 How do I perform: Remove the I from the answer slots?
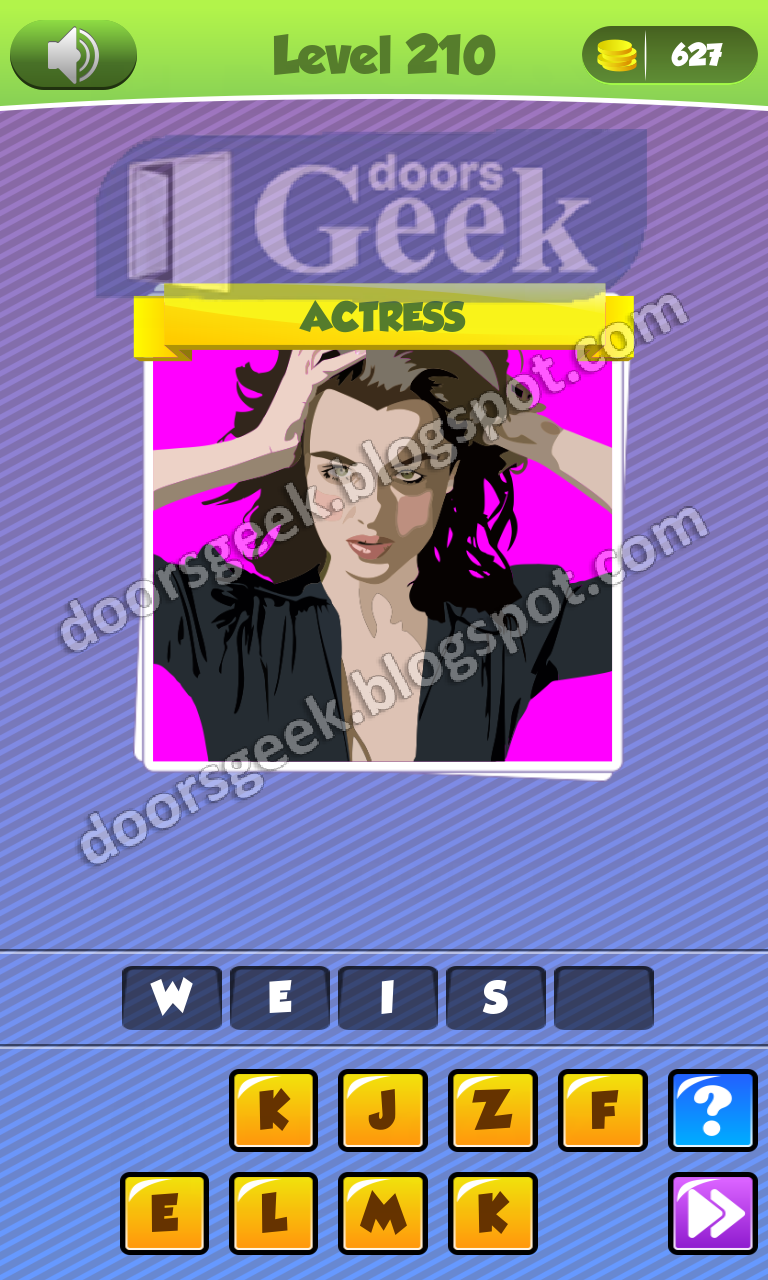pyautogui.click(x=388, y=998)
